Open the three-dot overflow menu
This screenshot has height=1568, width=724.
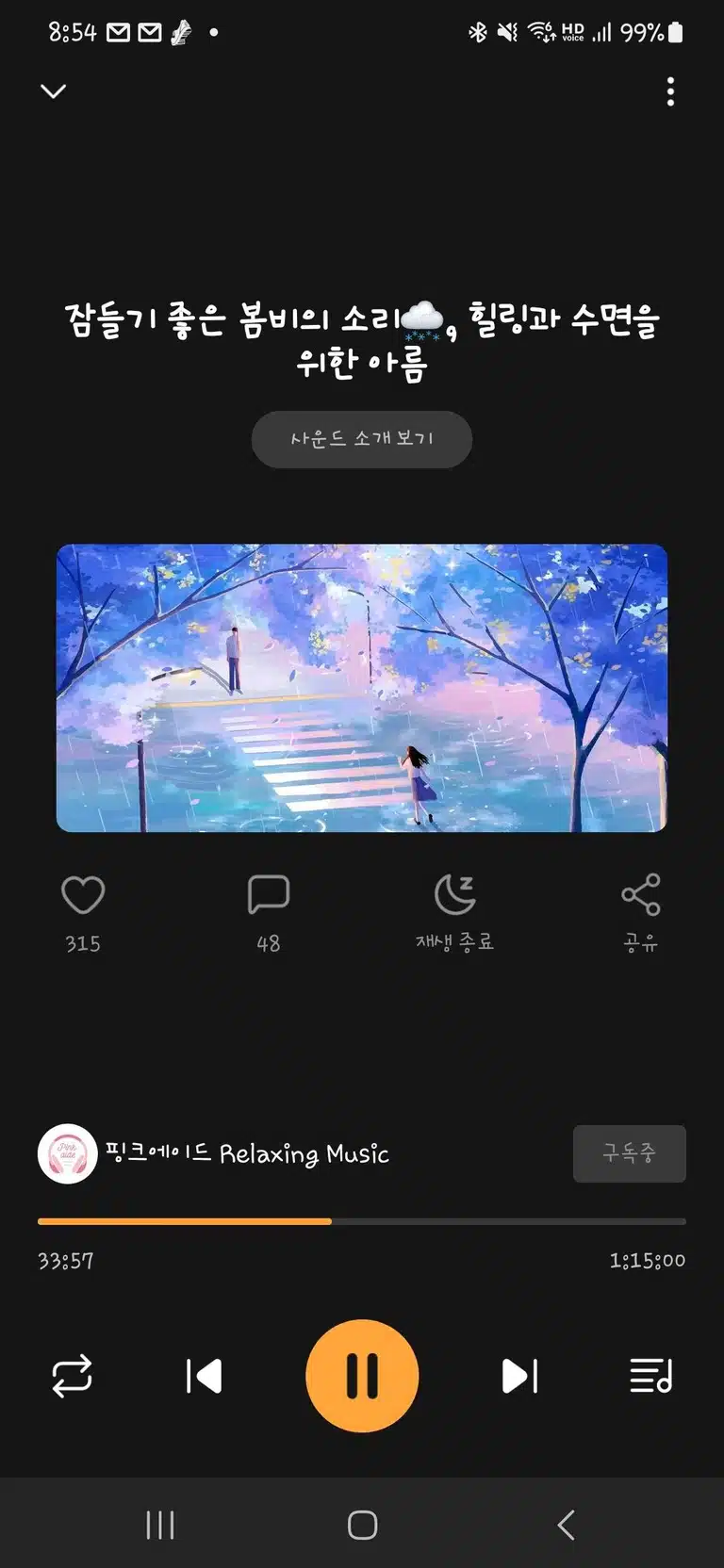pyautogui.click(x=670, y=91)
